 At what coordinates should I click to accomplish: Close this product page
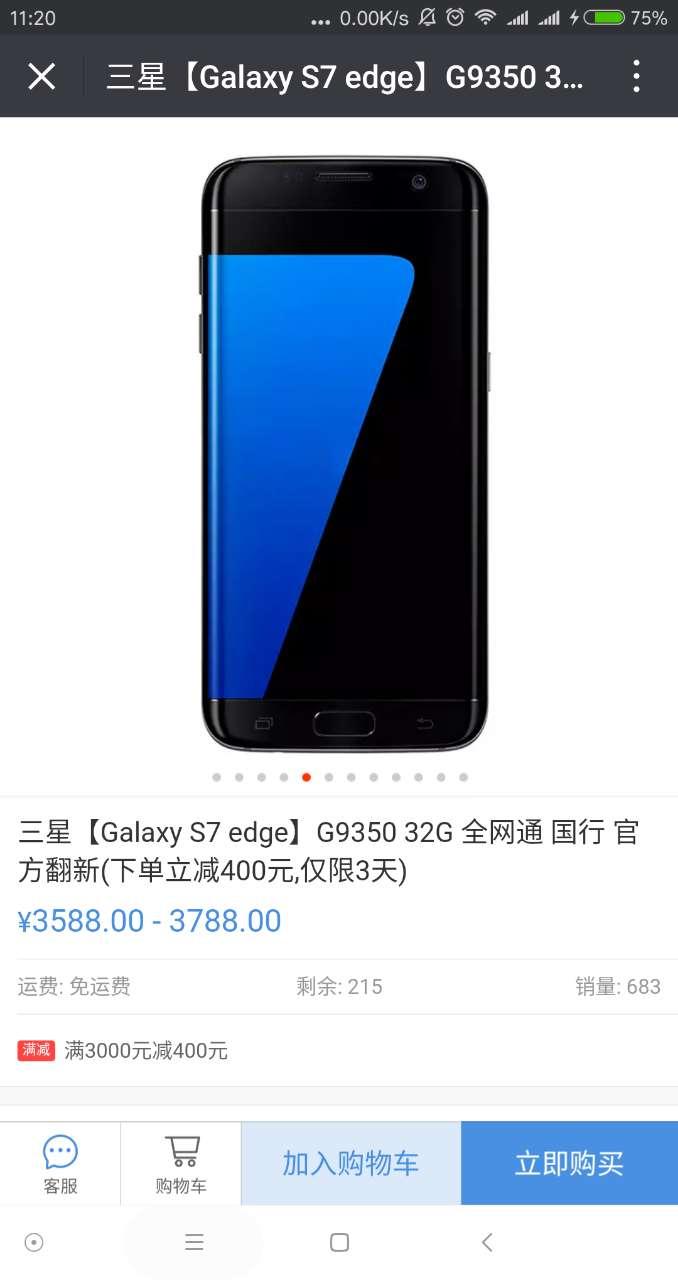[41, 77]
